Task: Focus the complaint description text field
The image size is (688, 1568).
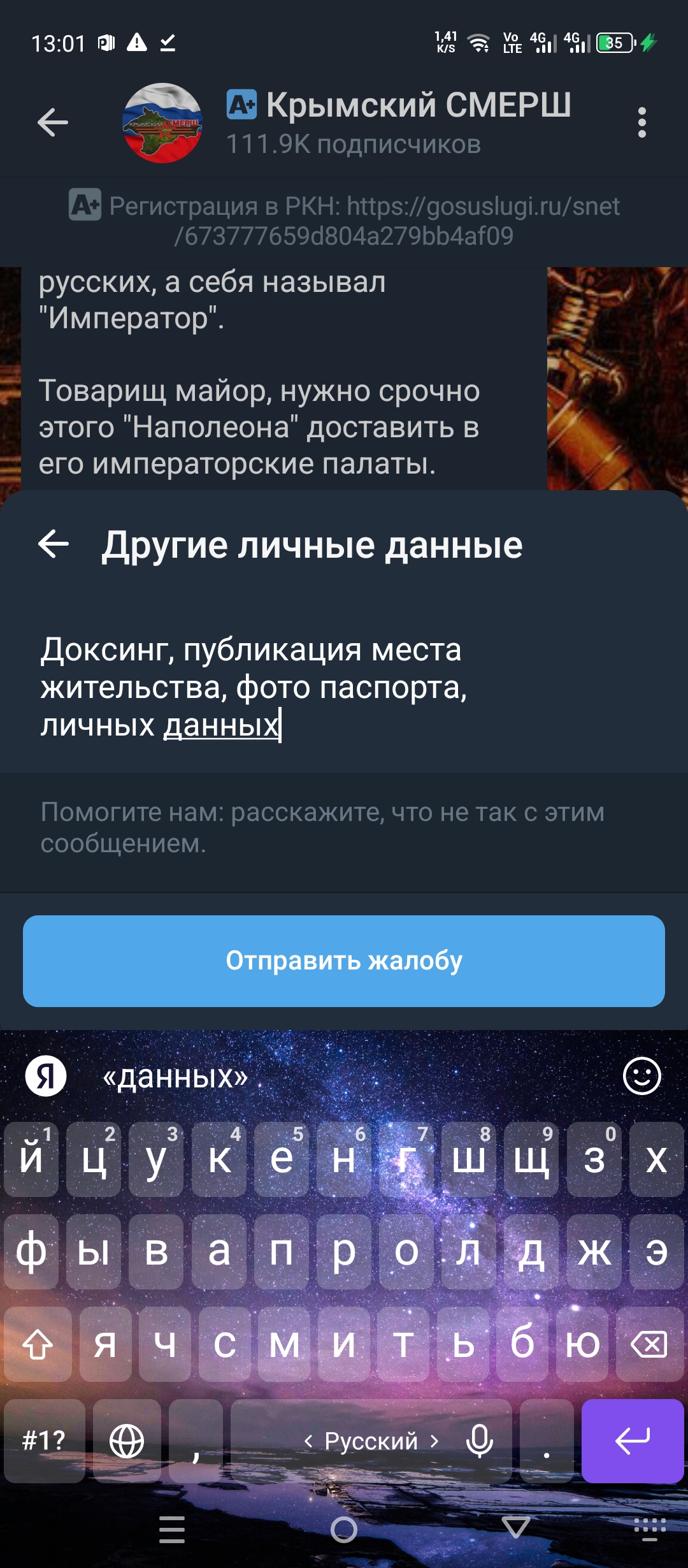Action: [x=344, y=687]
